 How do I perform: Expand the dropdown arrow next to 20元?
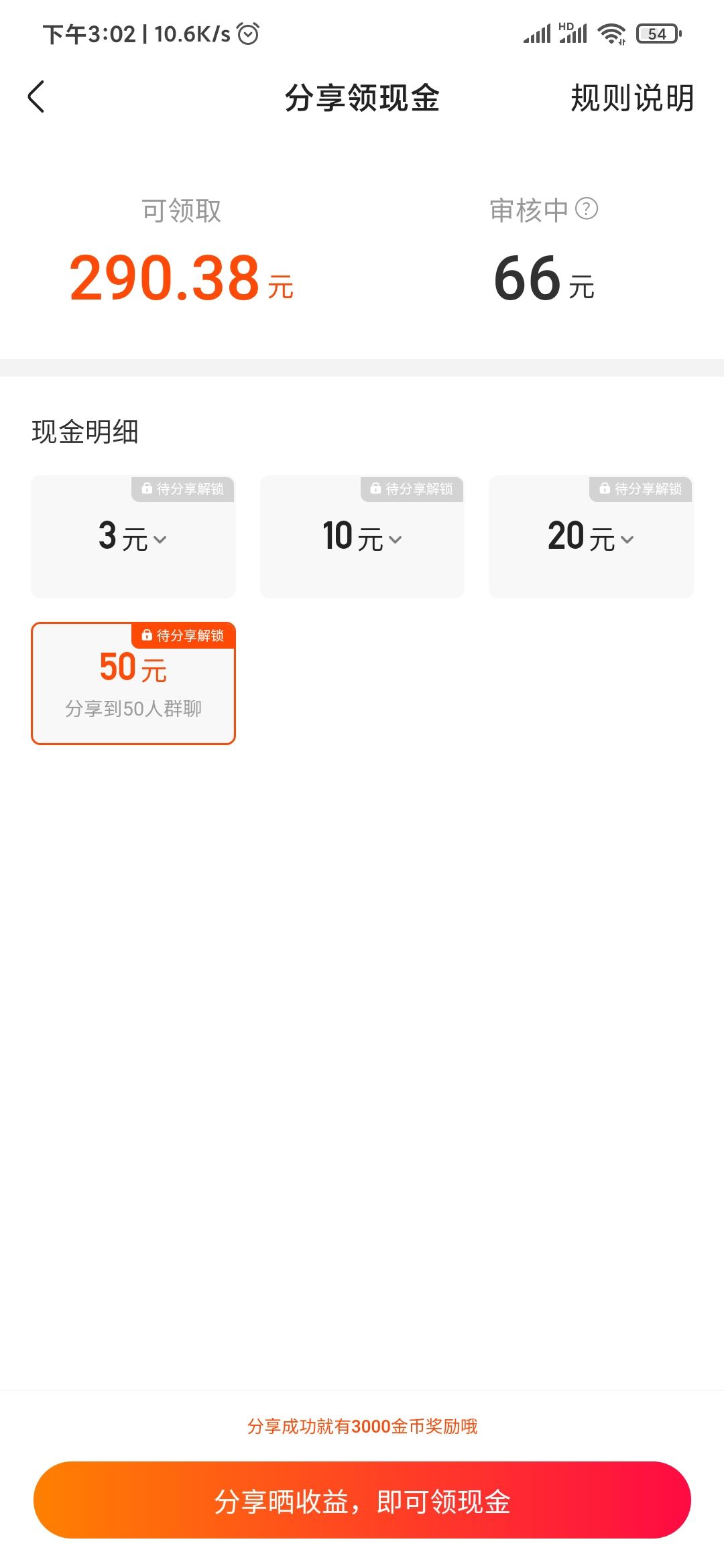pos(627,539)
